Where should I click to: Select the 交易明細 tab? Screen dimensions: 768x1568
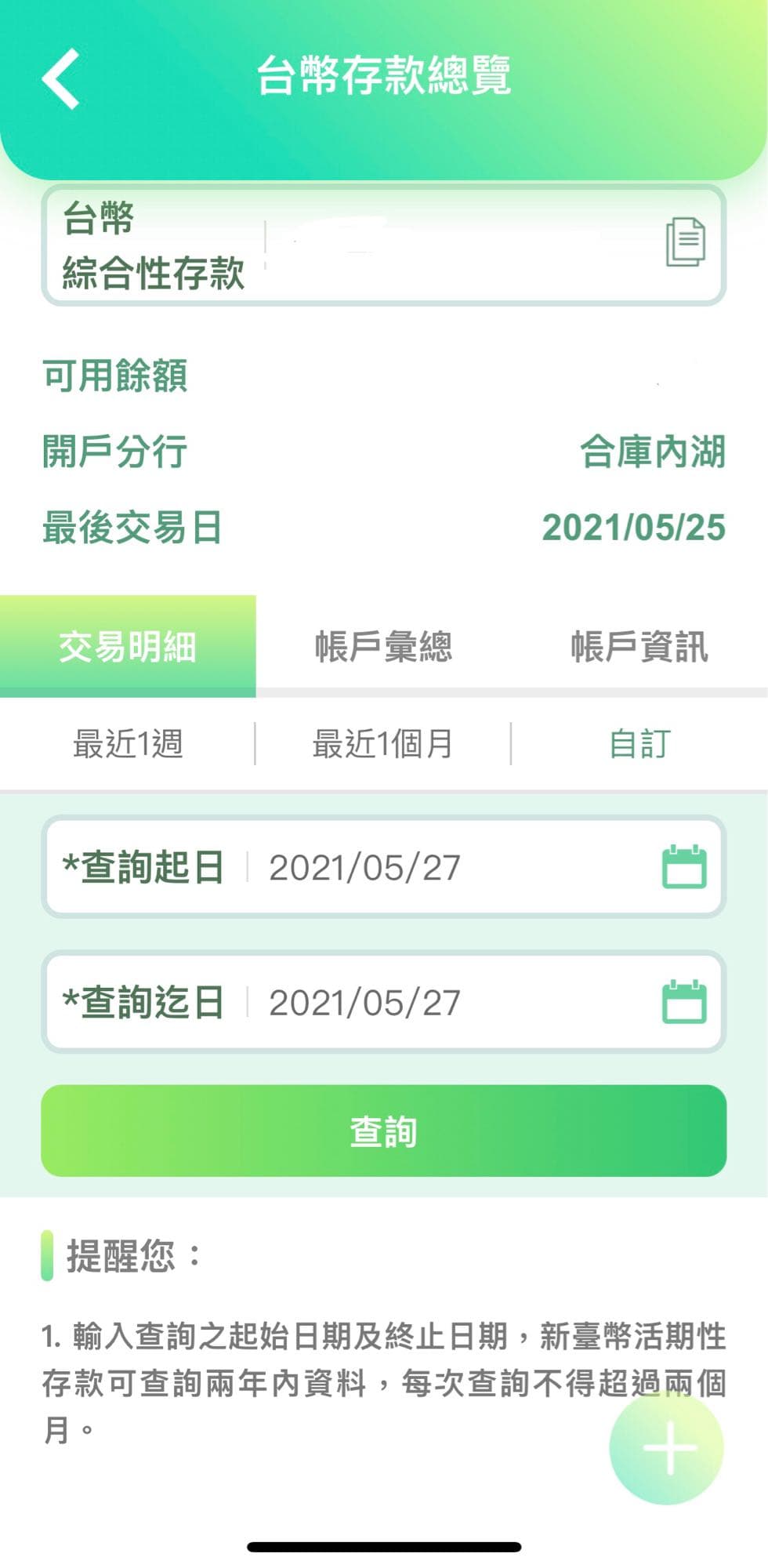coord(129,648)
